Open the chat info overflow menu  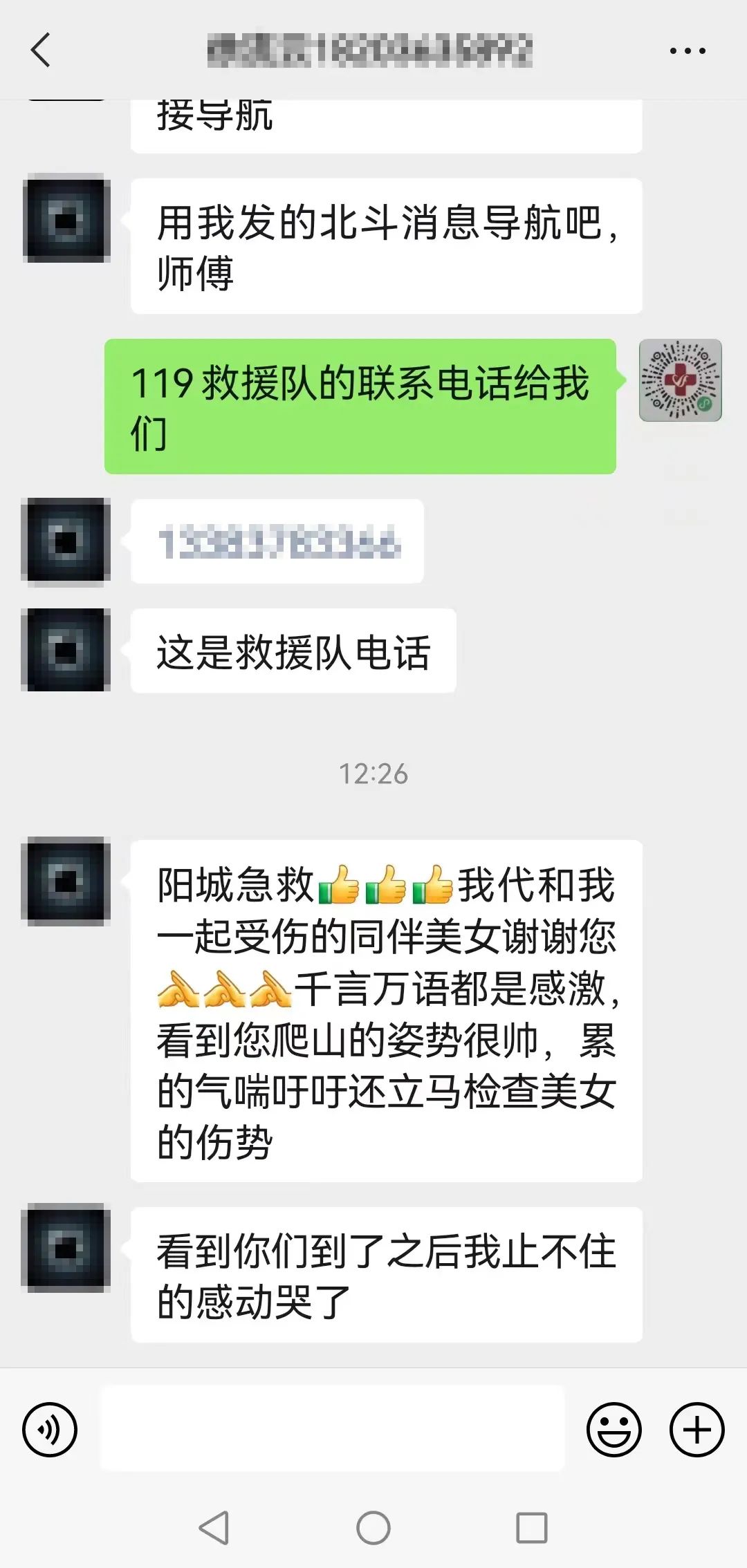click(x=687, y=50)
